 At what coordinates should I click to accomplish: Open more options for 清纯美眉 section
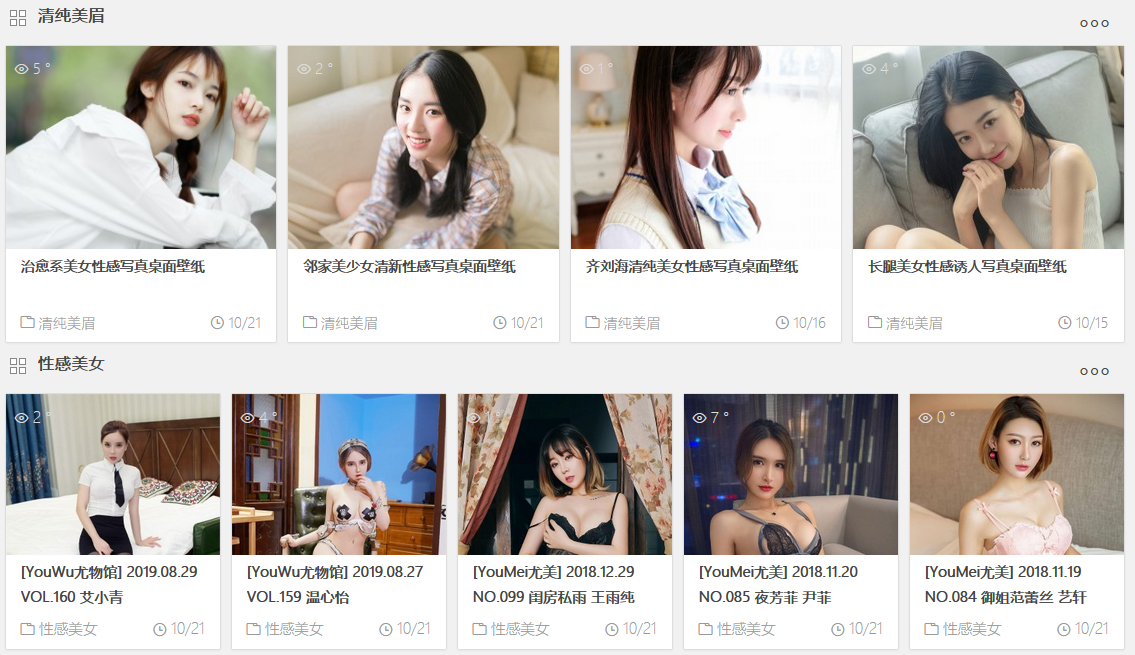click(x=1094, y=23)
